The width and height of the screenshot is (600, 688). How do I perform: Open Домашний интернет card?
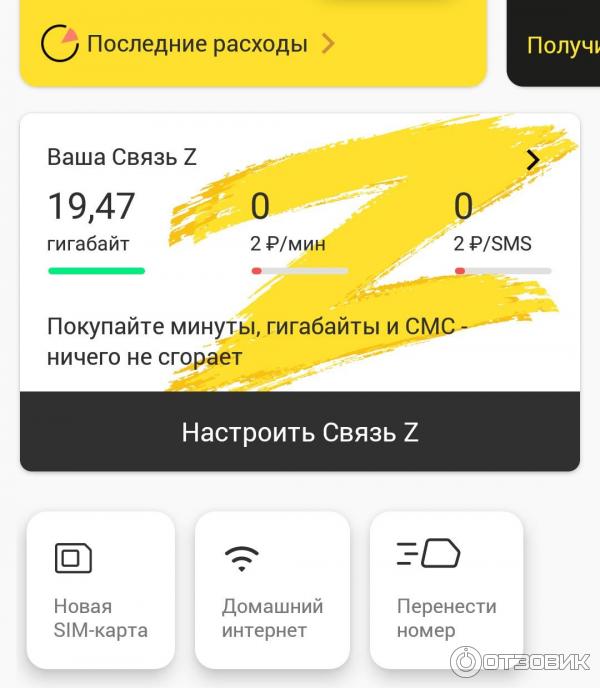click(272, 590)
